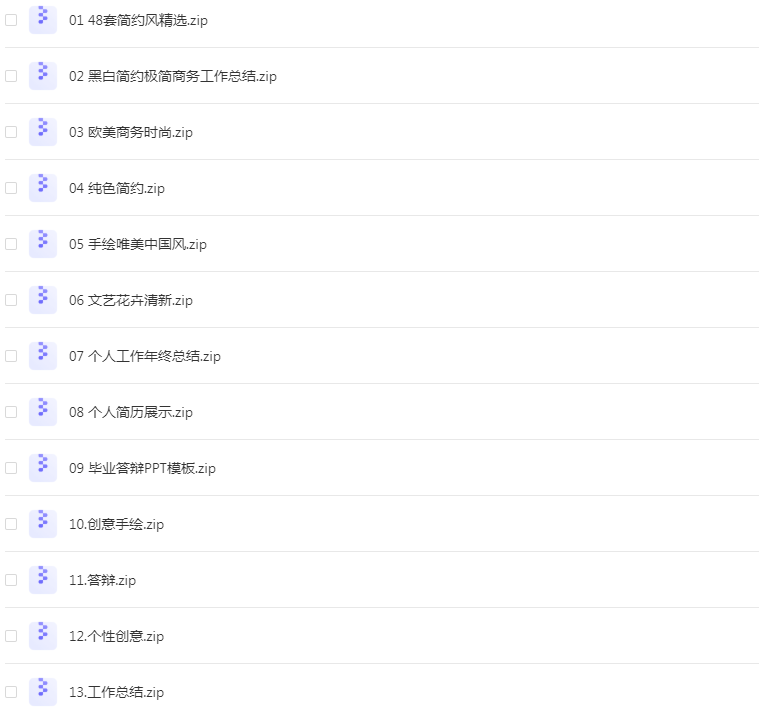Select the checkbox for 13.工作总结.zip

click(11, 692)
